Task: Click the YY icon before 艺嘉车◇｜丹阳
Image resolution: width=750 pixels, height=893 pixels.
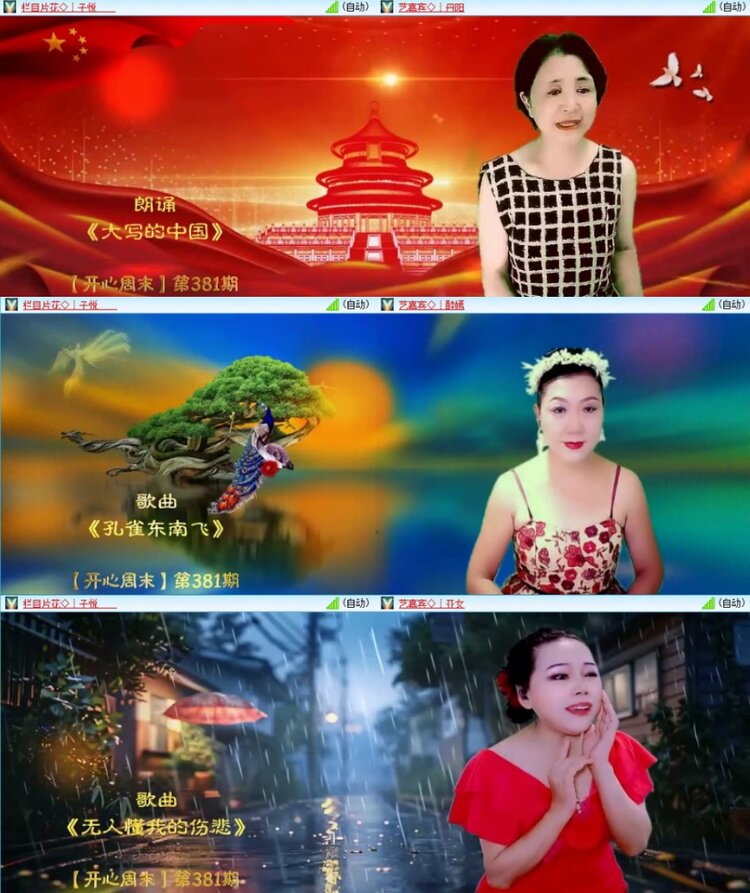Action: point(385,8)
